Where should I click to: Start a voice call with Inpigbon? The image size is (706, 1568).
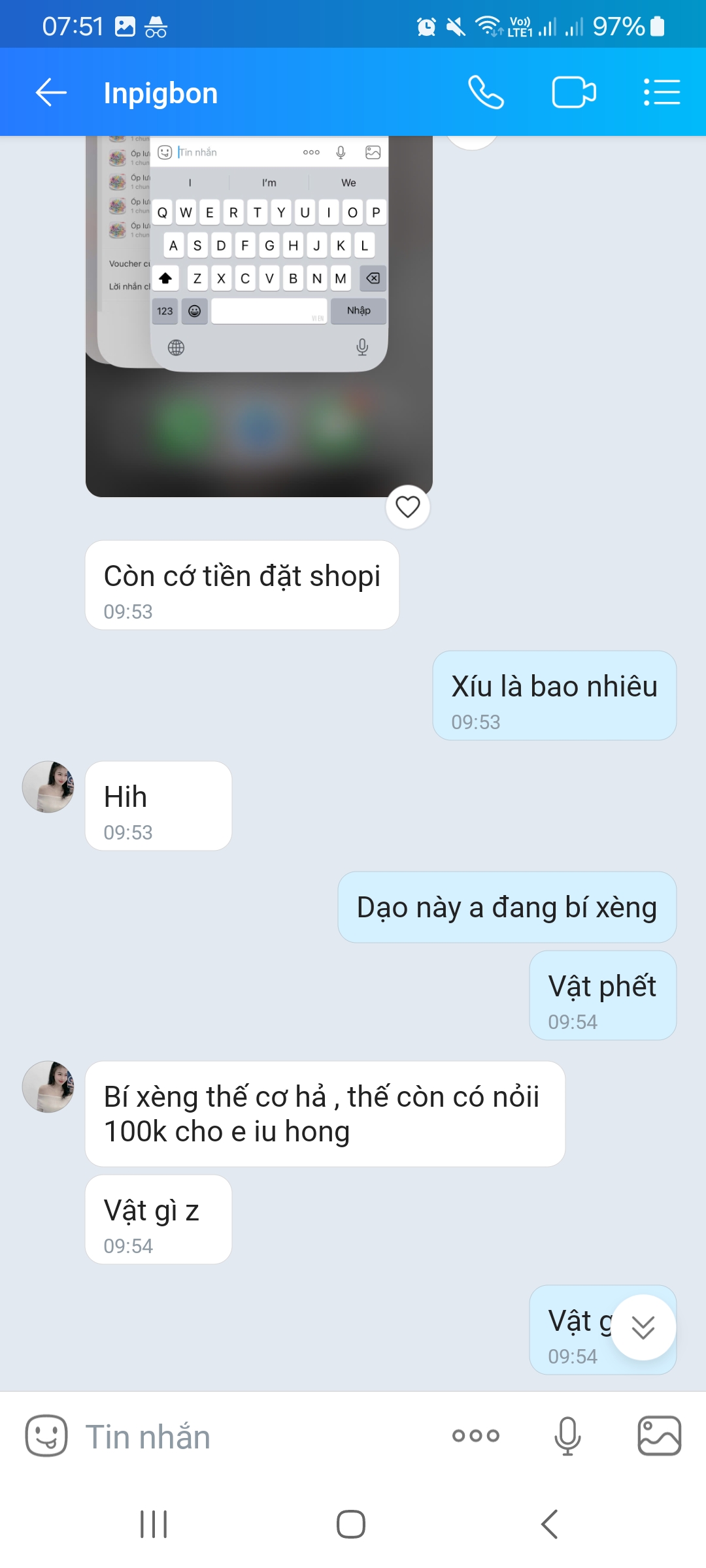486,93
